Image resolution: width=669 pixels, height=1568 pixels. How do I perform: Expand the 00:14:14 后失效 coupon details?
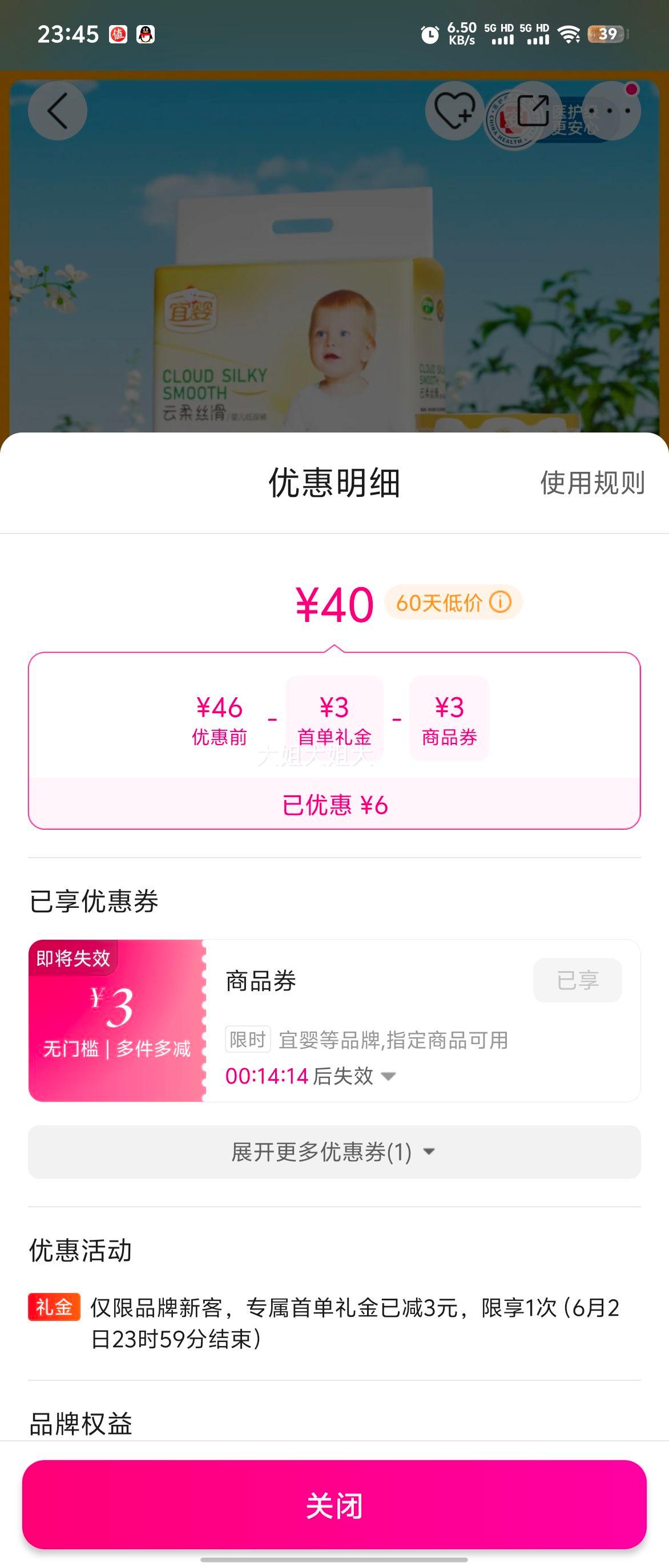[x=388, y=1076]
